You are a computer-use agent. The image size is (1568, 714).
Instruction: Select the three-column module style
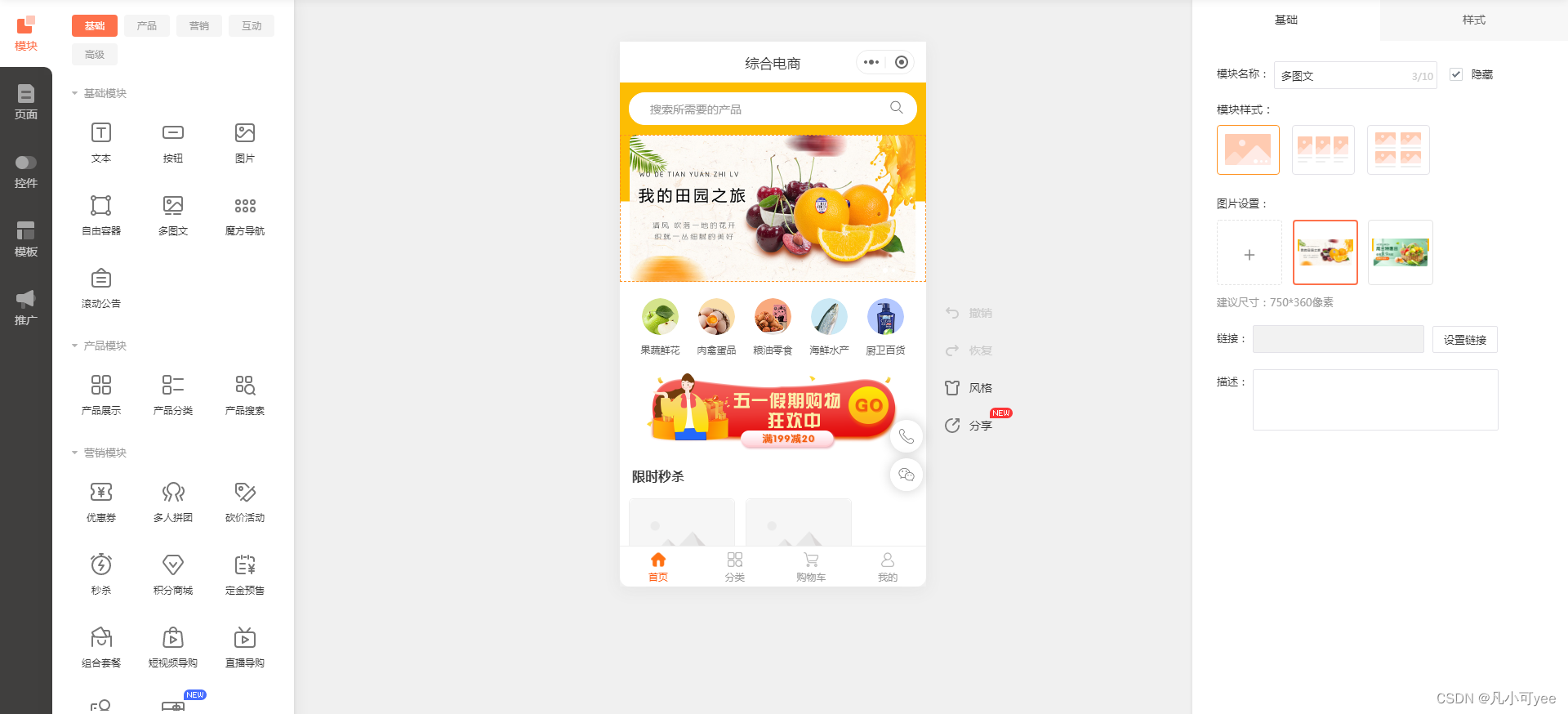[x=1323, y=149]
